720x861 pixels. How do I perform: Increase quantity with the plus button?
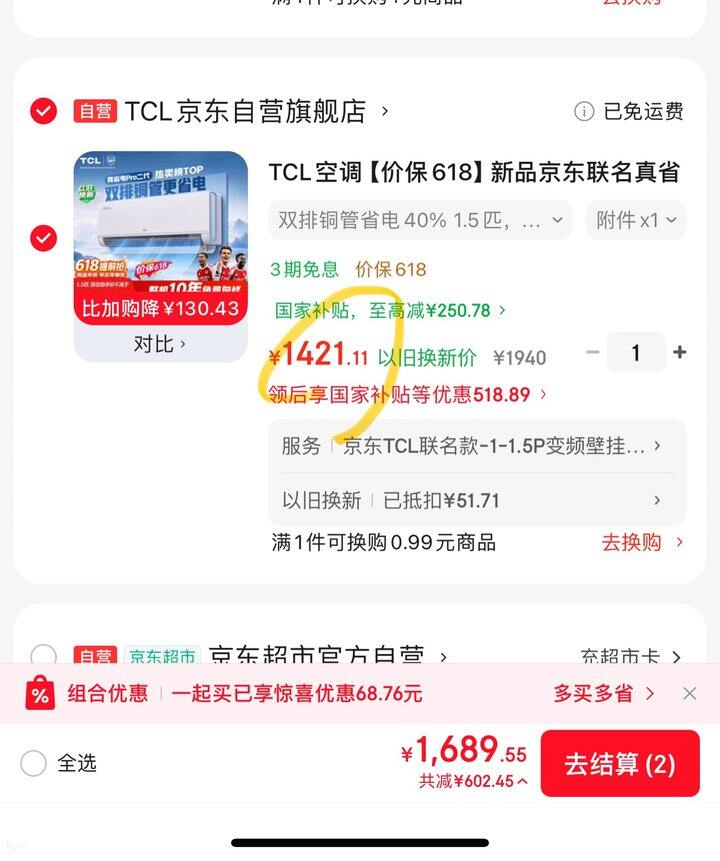click(x=679, y=352)
